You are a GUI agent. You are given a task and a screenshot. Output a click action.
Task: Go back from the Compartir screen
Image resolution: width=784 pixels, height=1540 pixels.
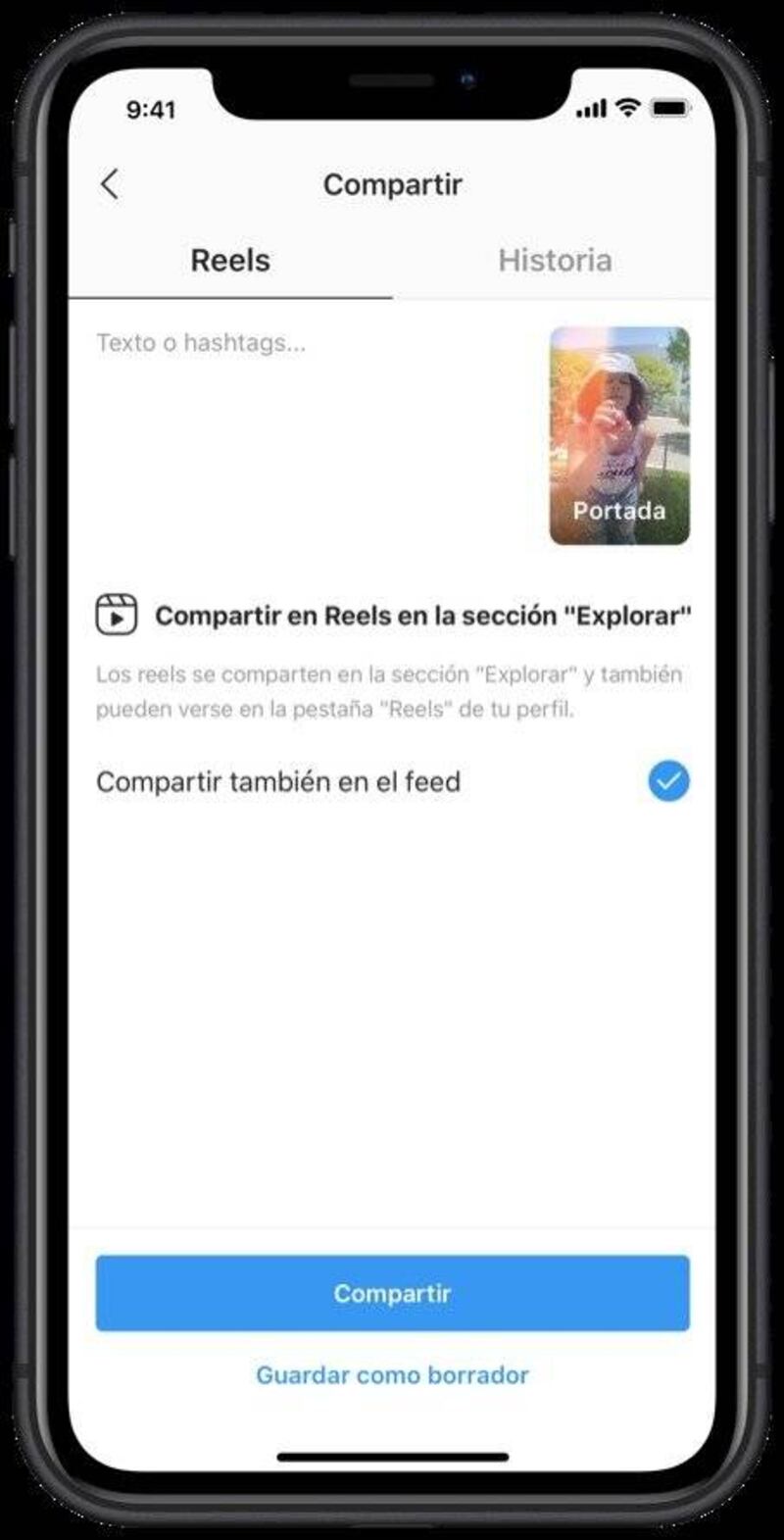coord(110,183)
